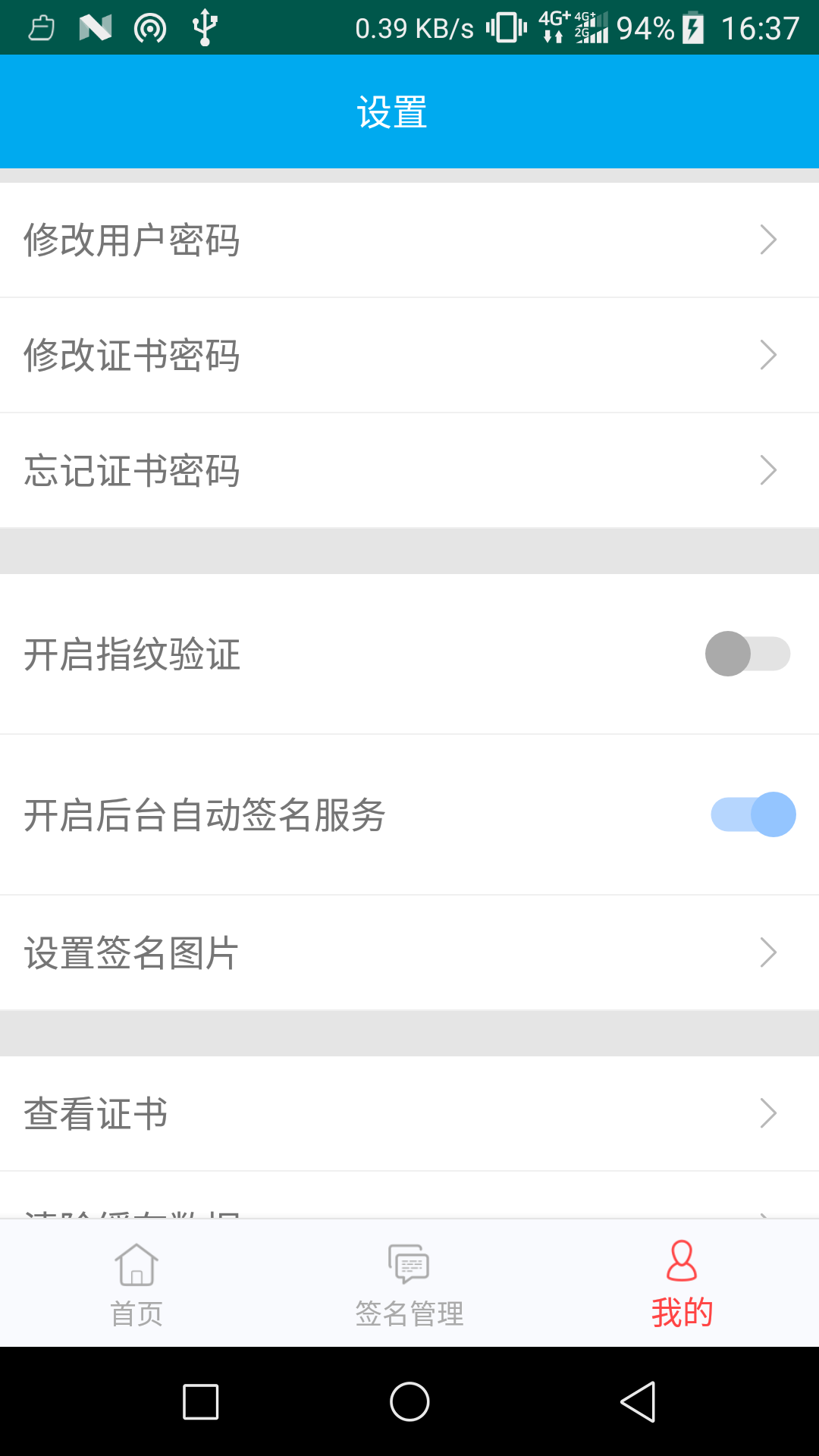Open 修改证书密码 setting
This screenshot has width=819, height=1456.
tap(409, 356)
